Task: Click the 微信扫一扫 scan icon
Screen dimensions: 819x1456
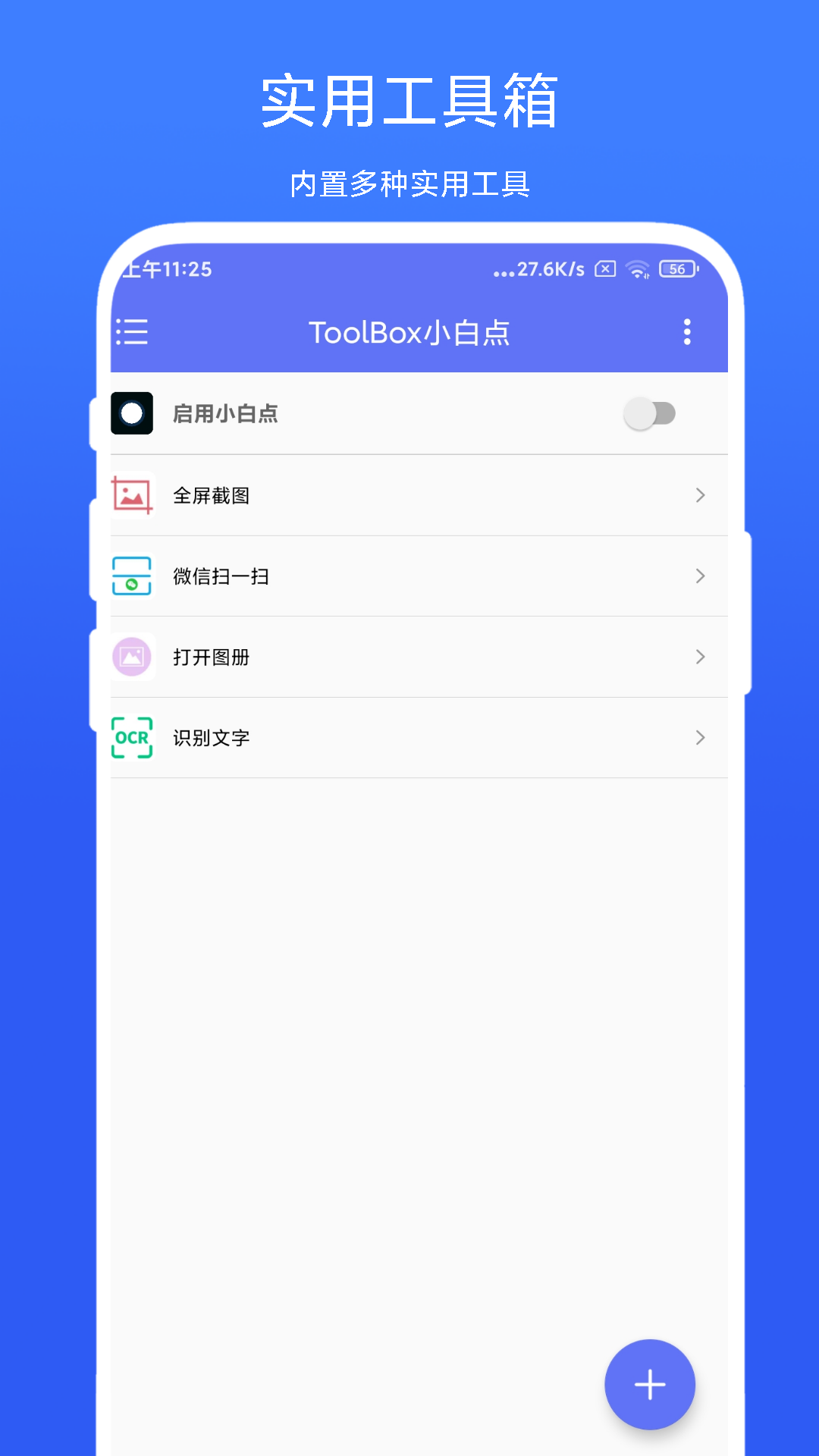Action: pos(131,576)
